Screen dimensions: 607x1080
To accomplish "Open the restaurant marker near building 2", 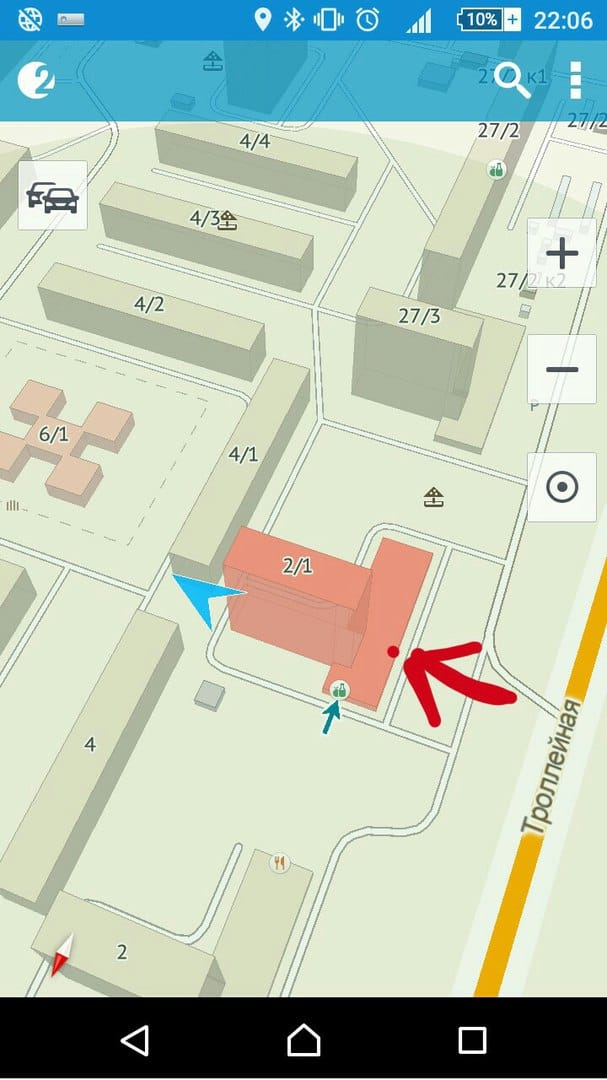I will [x=279, y=862].
